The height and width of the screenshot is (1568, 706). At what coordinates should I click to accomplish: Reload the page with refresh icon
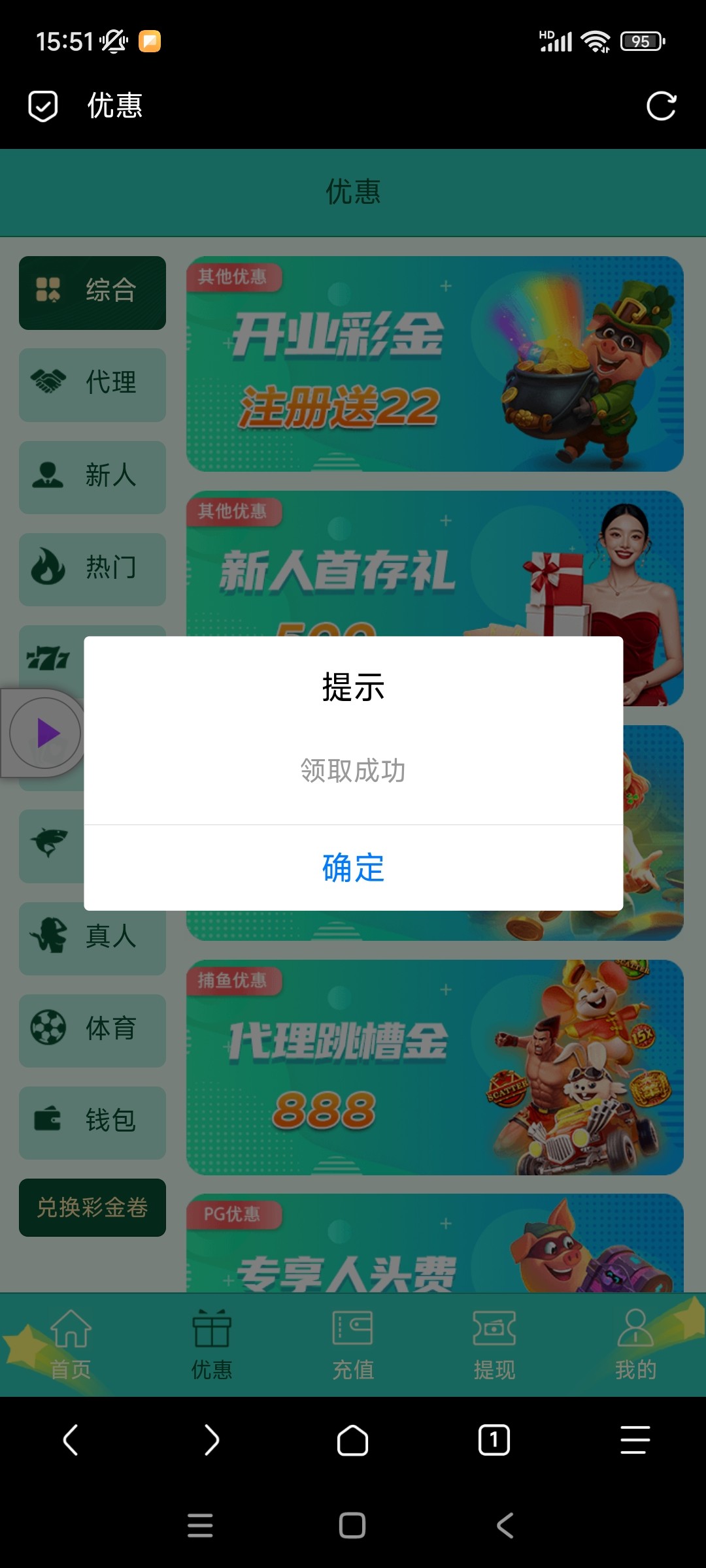coord(661,106)
